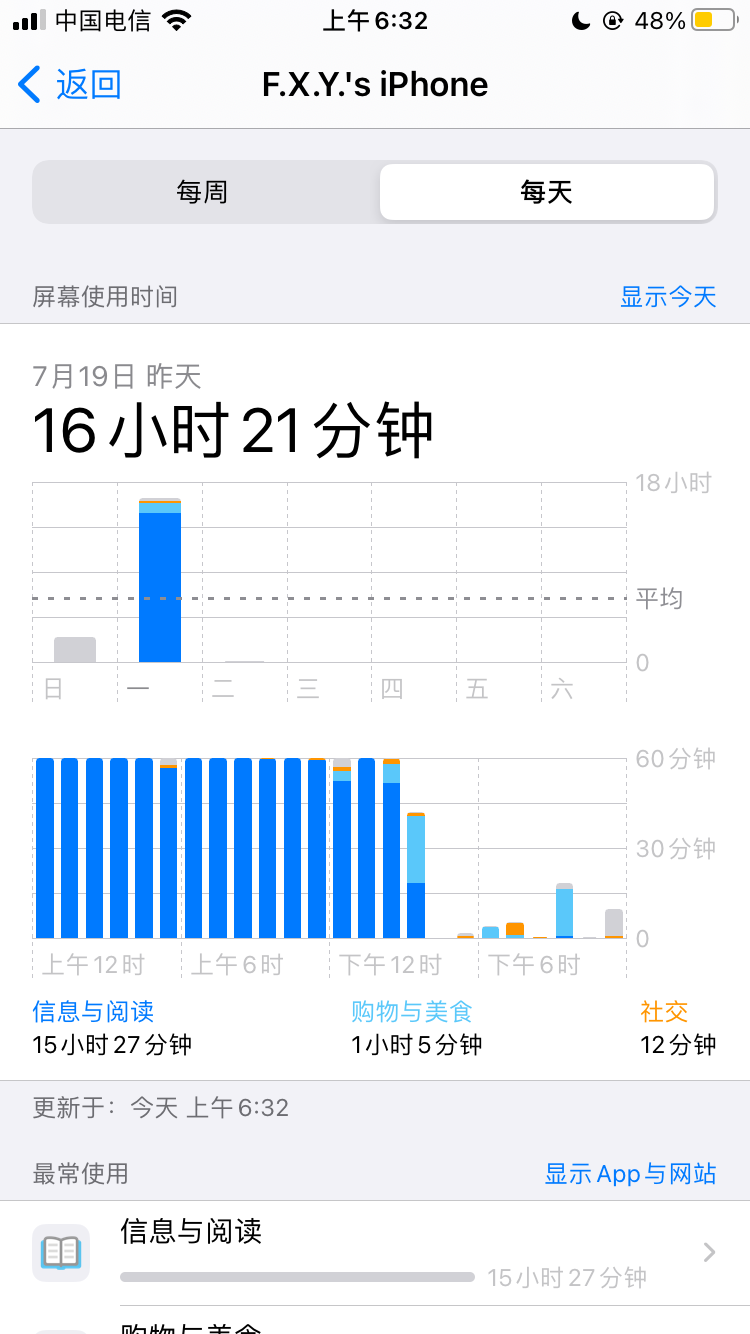Select Sunday's bar in the weekly chart

(x=75, y=649)
